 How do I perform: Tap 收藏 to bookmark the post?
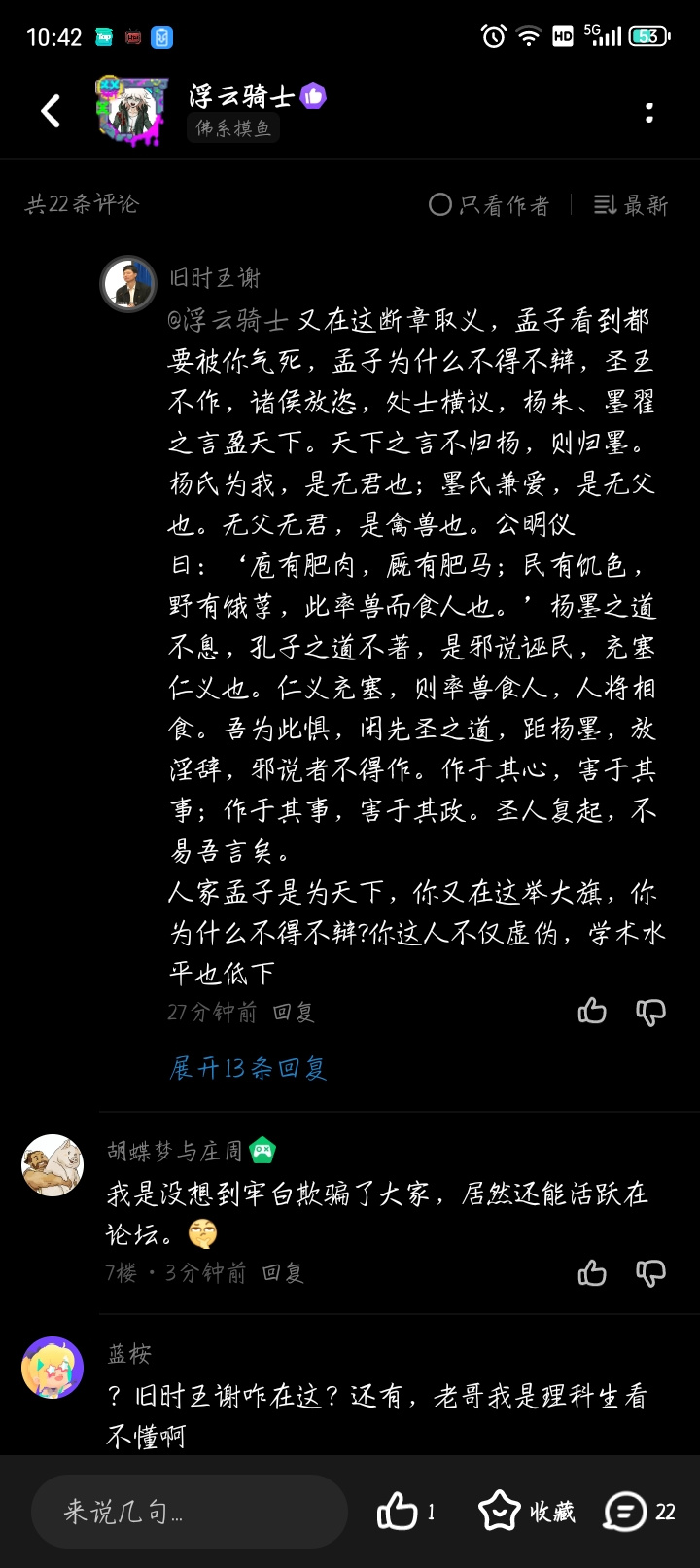(527, 1512)
